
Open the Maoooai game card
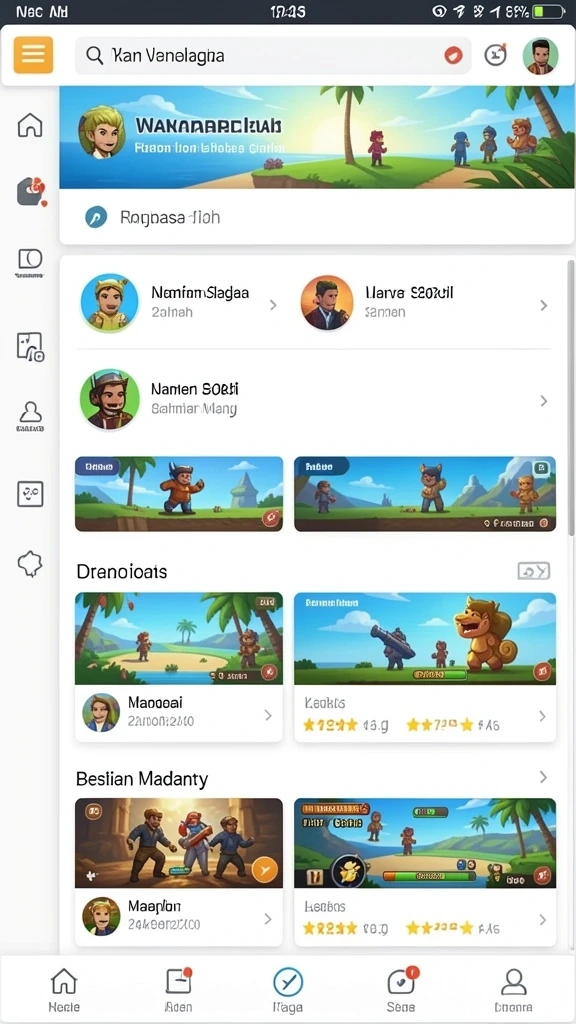(x=179, y=667)
